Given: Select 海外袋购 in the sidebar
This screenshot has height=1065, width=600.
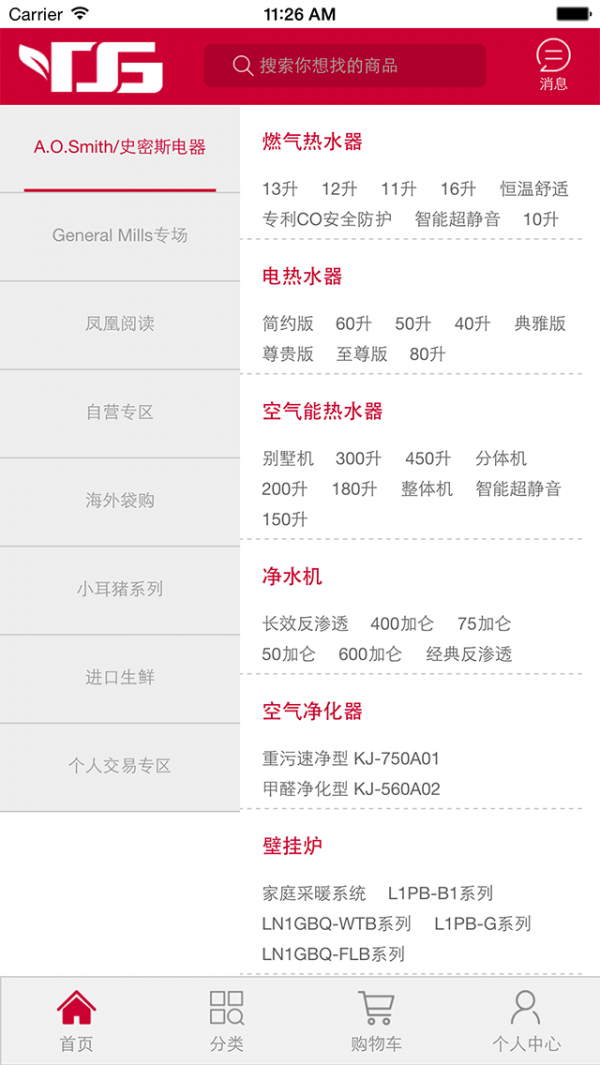Looking at the screenshot, I should pos(120,501).
